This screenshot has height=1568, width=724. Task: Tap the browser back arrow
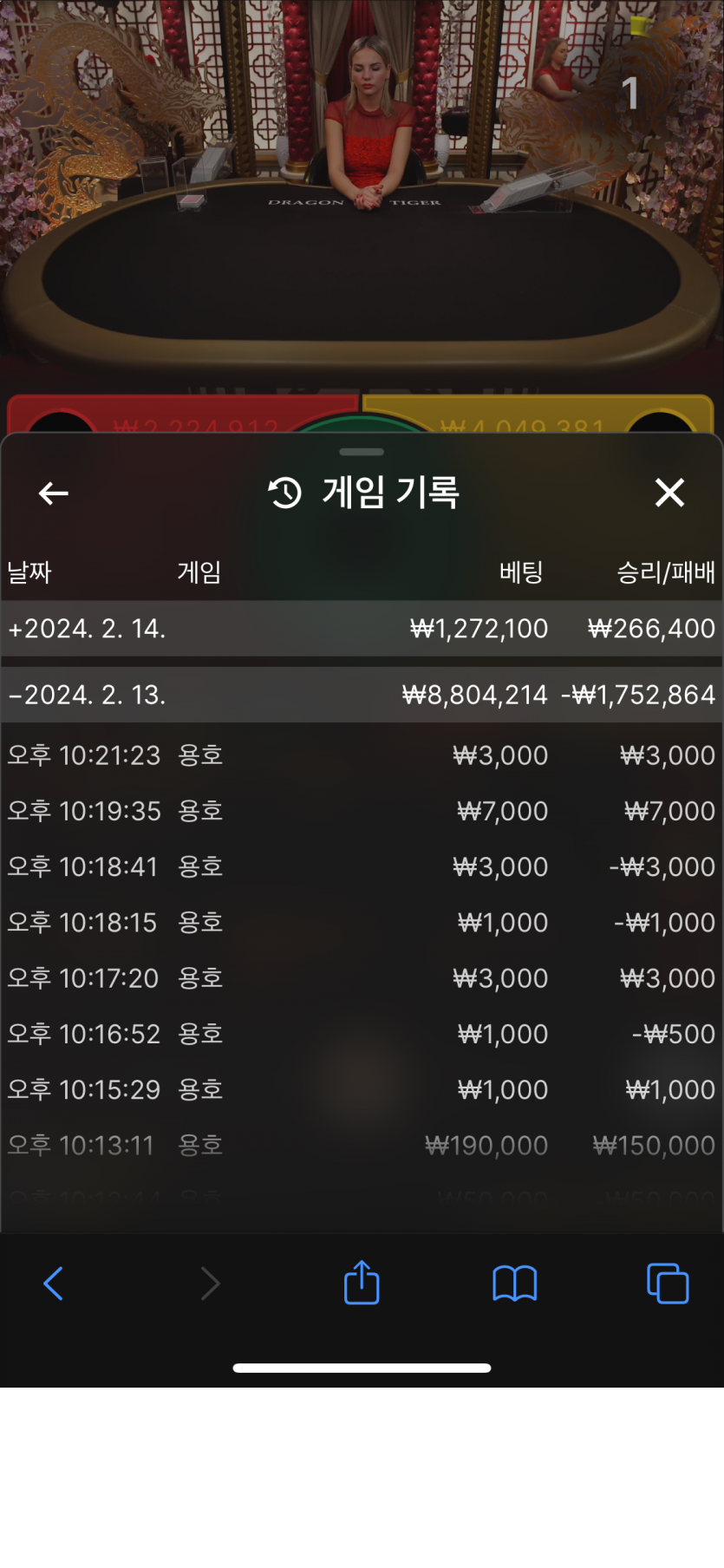click(54, 1284)
